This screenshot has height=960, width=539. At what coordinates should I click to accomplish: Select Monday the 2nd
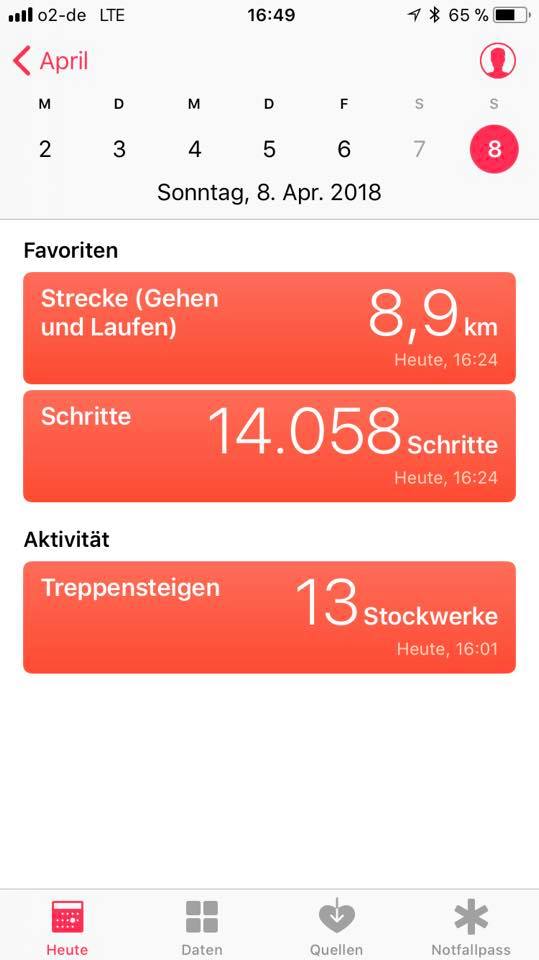(45, 149)
